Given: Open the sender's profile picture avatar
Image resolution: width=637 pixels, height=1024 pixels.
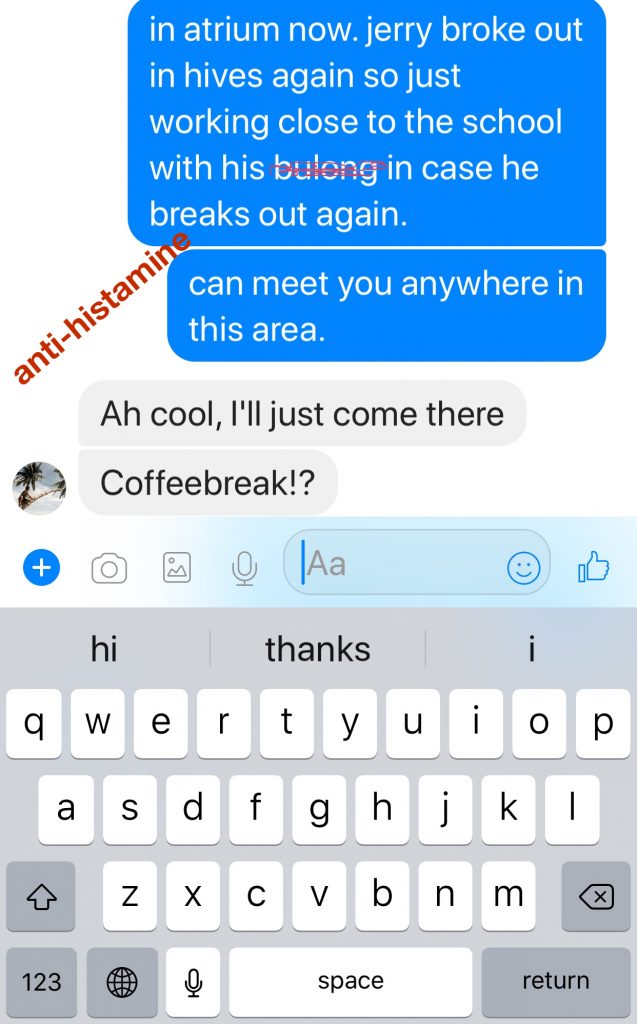Looking at the screenshot, I should click(x=39, y=487).
